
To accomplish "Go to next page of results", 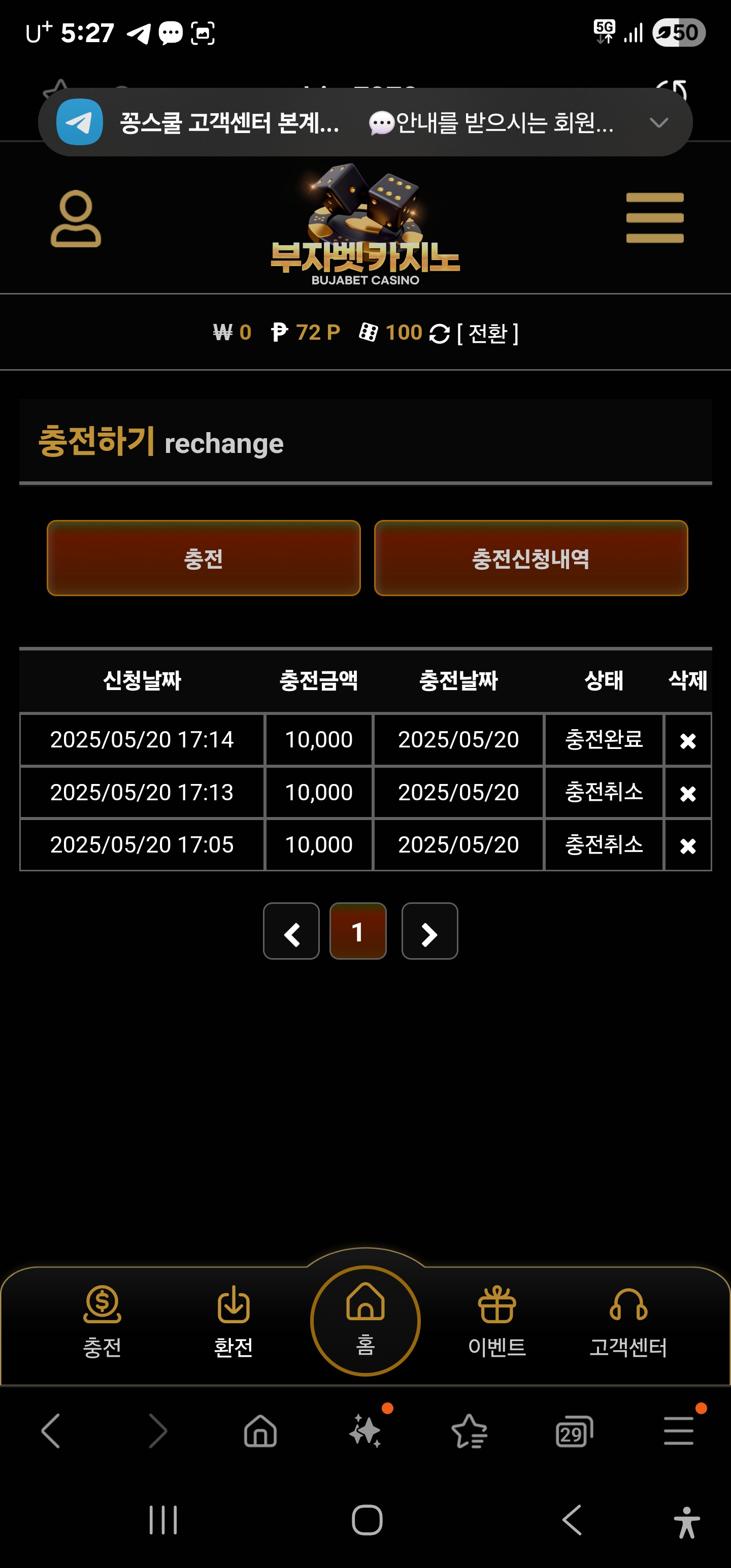I will pos(429,931).
